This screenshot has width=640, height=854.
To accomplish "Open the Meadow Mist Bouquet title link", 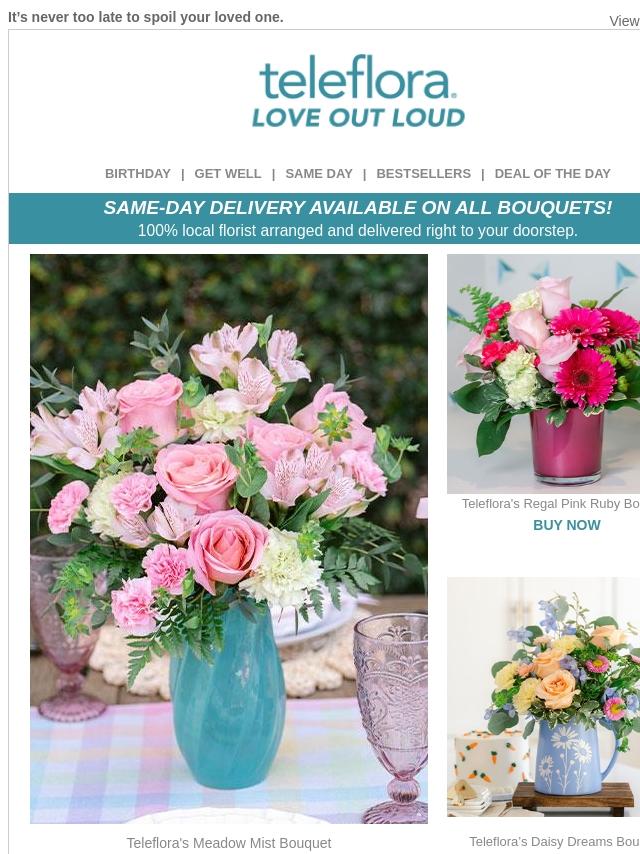I will point(229,843).
